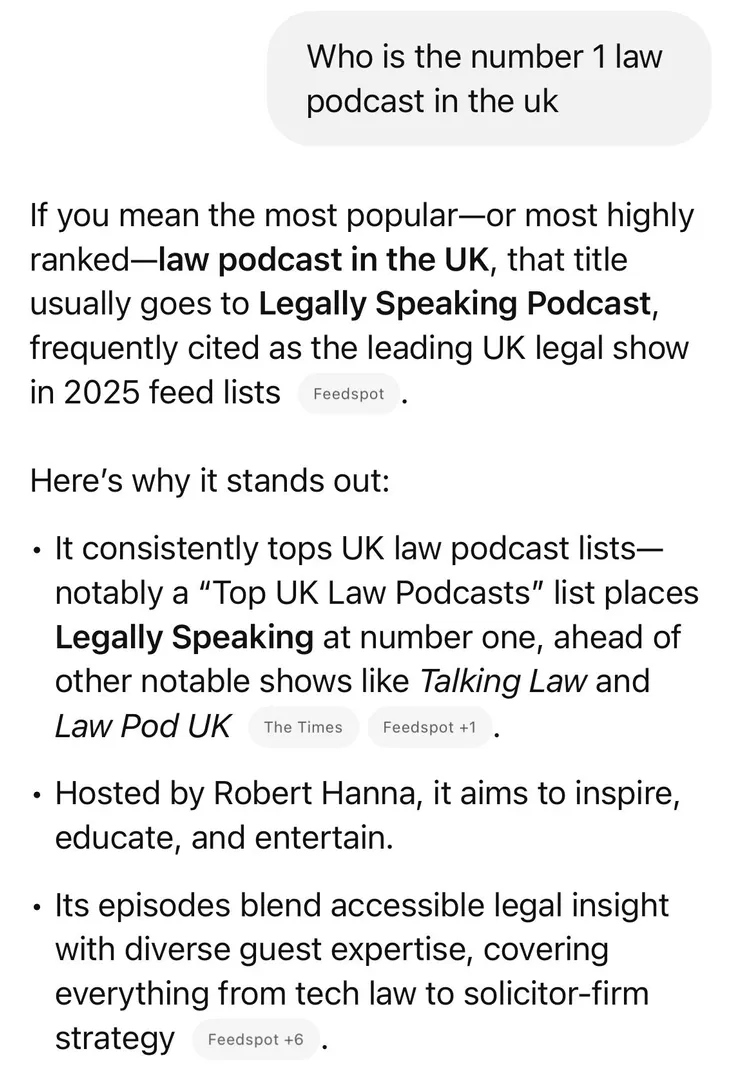This screenshot has height=1080, width=735.
Task: Open The Times source chip
Action: coord(302,727)
